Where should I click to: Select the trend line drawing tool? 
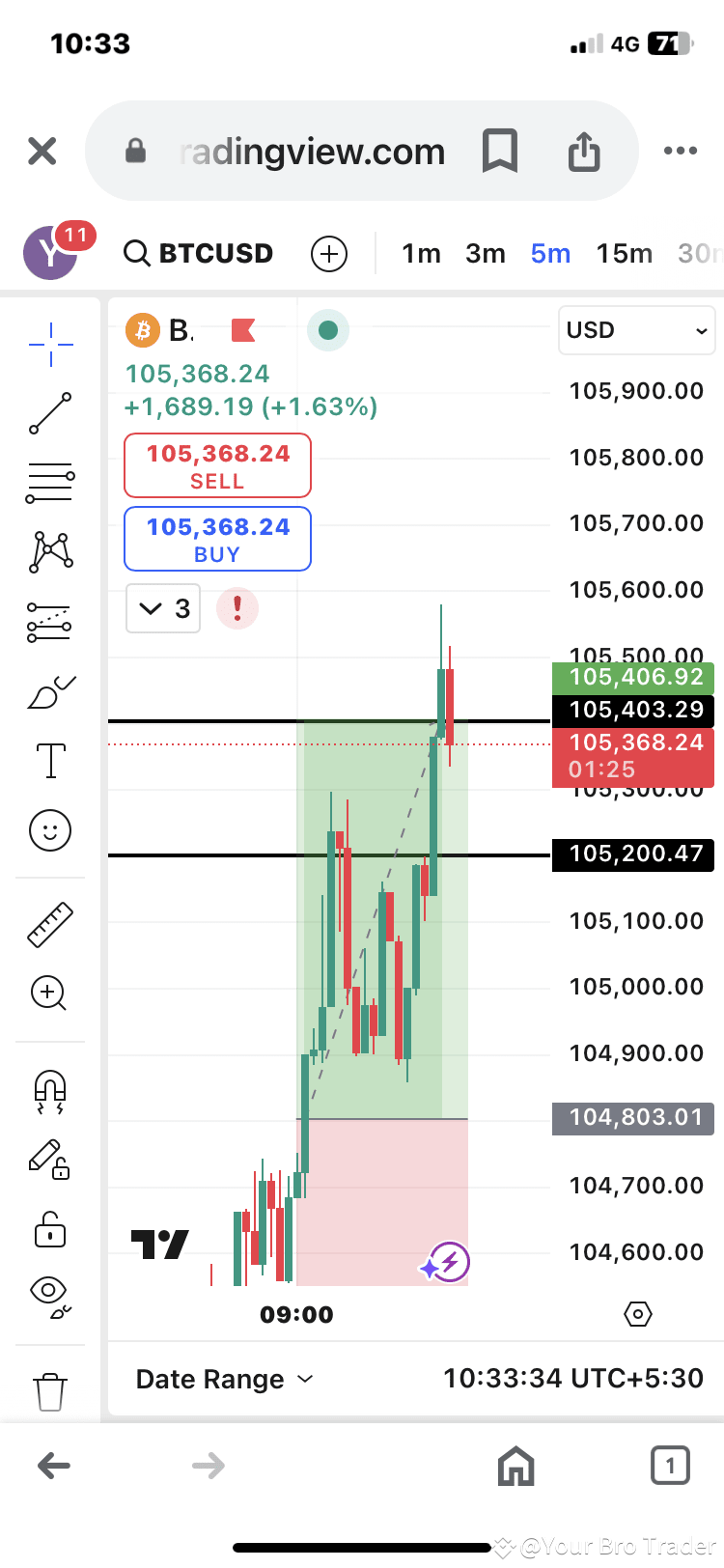coord(49,413)
